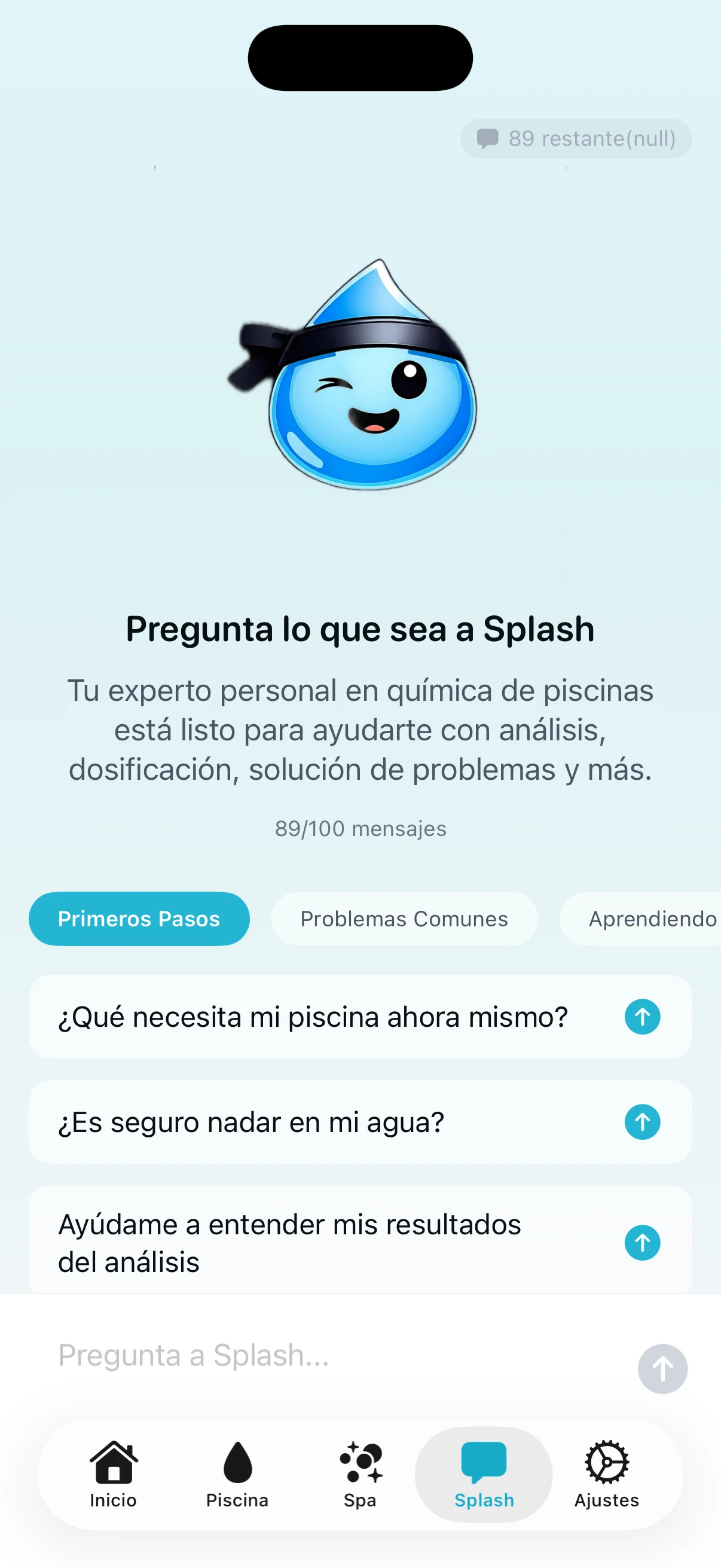
Task: Select the Primeros Pasos chip
Action: pos(139,919)
